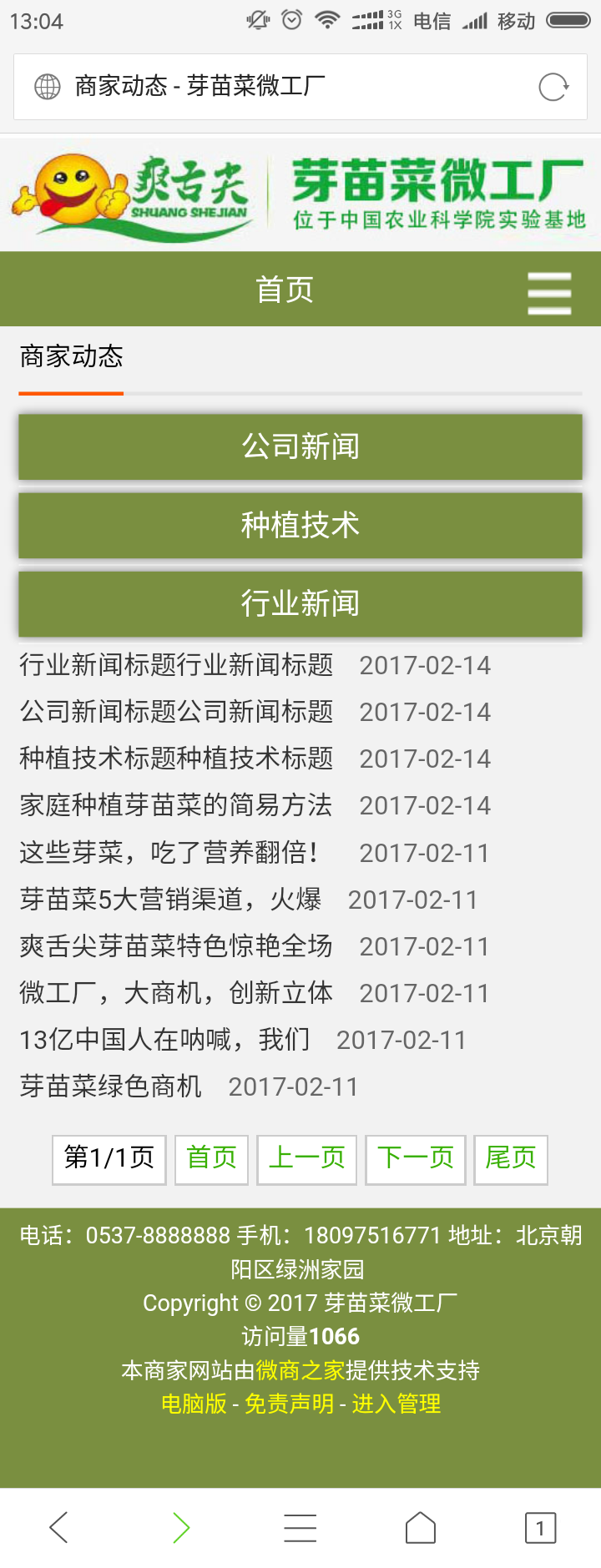Go to next page with 下一页

tap(415, 1158)
